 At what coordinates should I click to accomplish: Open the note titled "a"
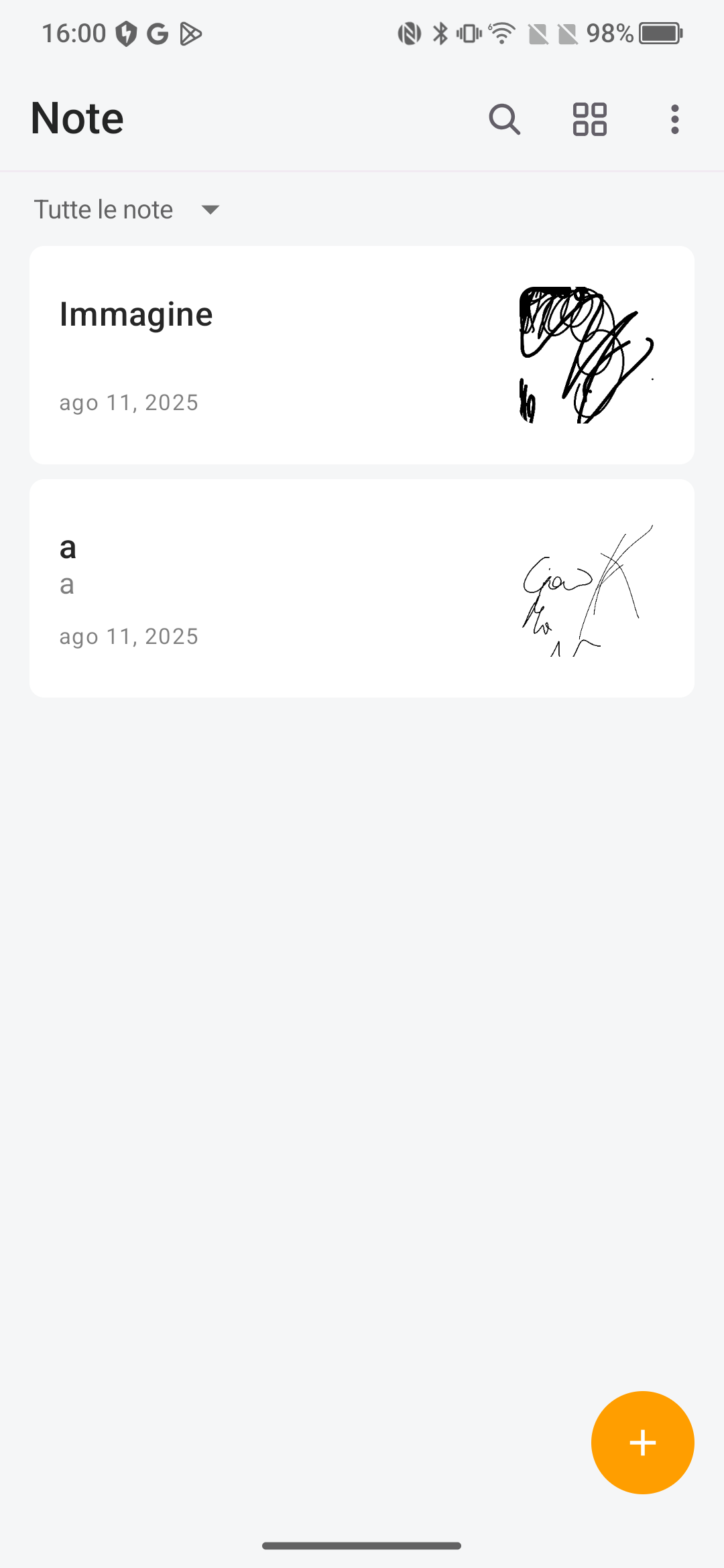pyautogui.click(x=362, y=588)
